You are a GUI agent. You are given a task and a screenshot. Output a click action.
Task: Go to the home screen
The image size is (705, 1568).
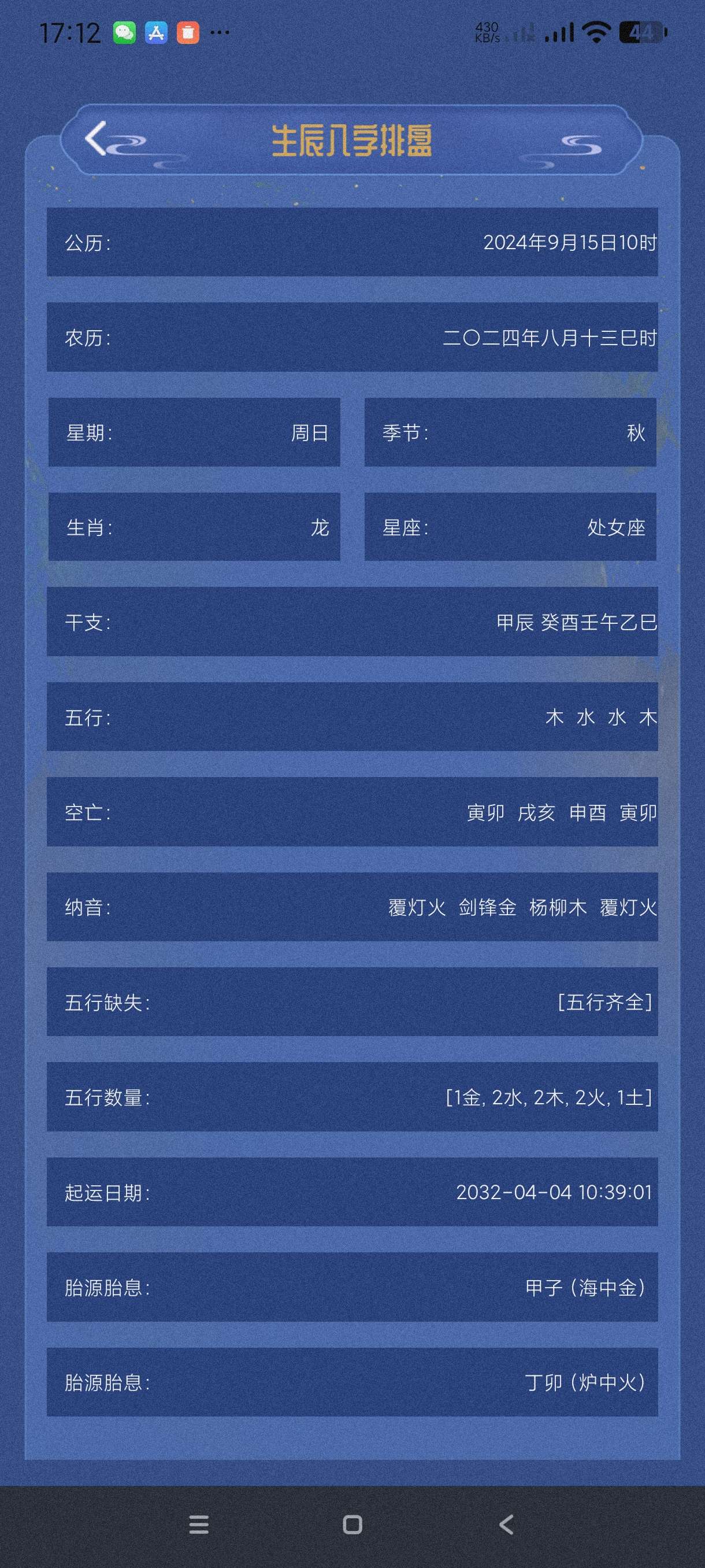coord(352,1524)
